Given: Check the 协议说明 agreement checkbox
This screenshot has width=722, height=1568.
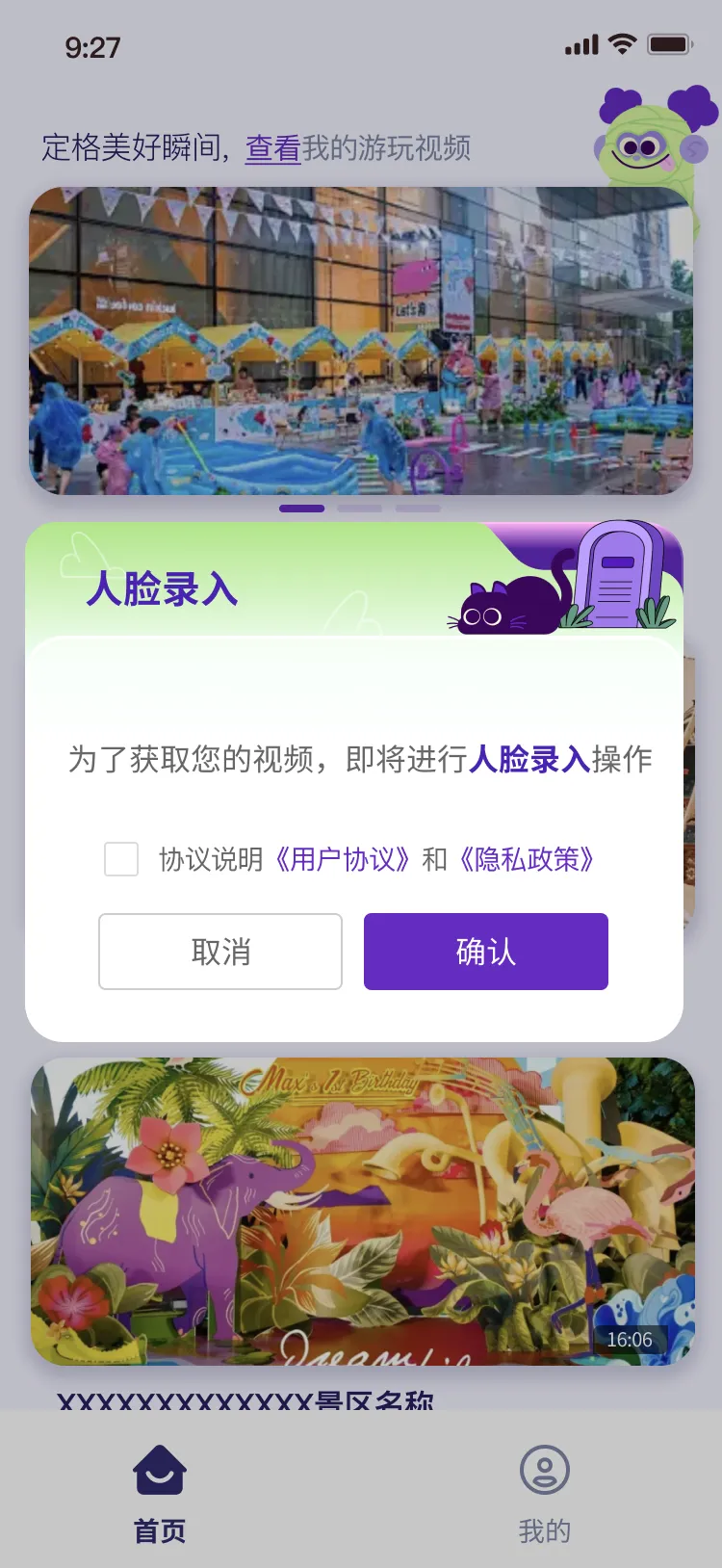Looking at the screenshot, I should click(x=120, y=858).
